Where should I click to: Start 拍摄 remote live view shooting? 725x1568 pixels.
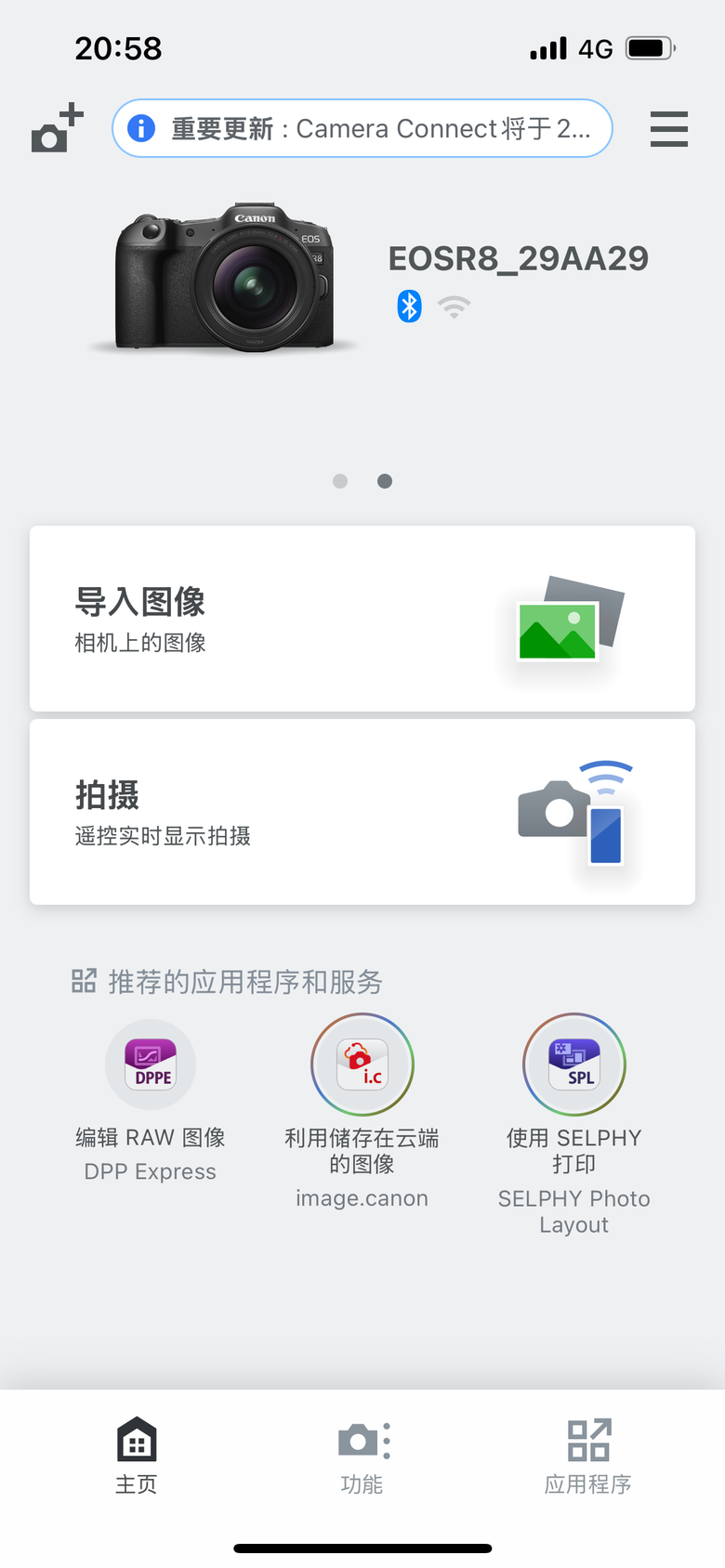pyautogui.click(x=362, y=812)
